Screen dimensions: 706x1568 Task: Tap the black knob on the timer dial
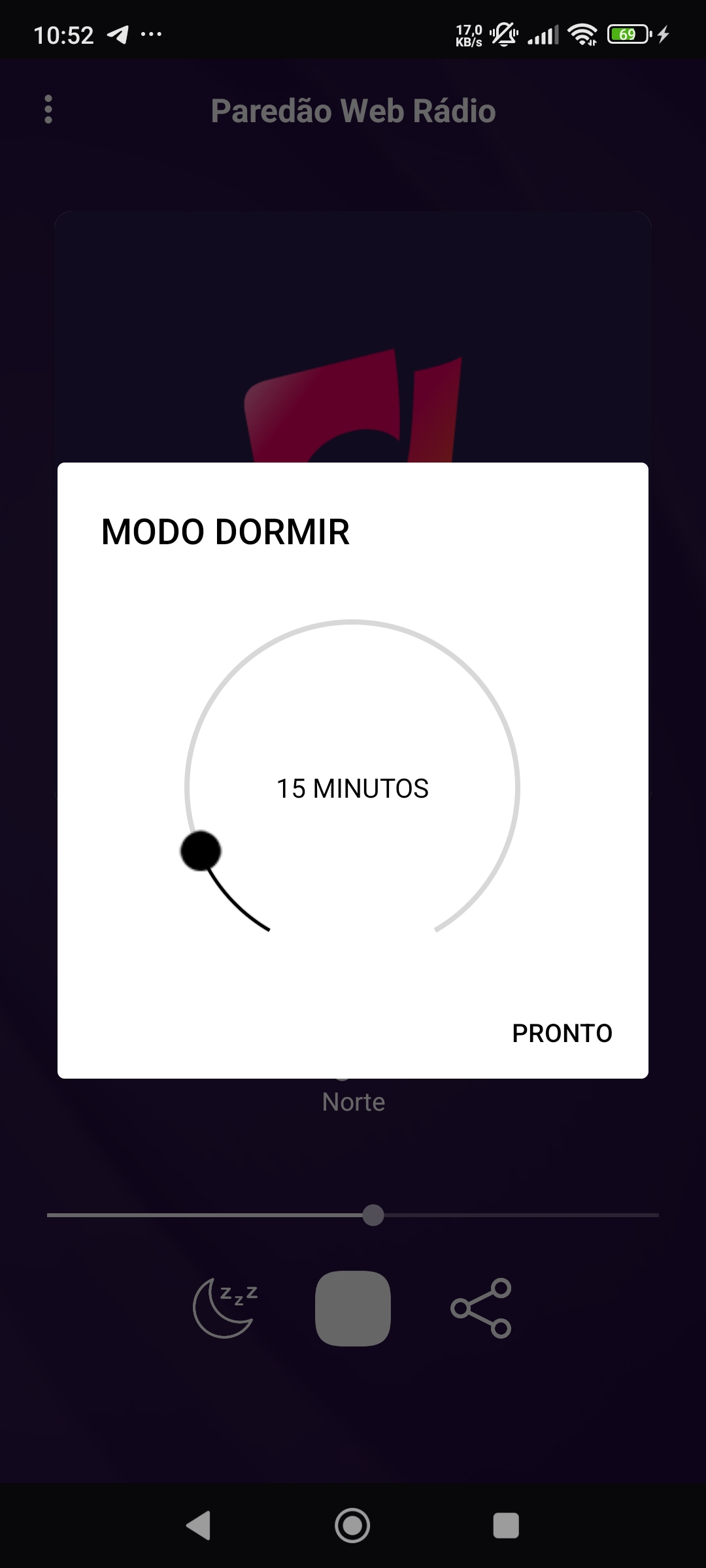coord(201,851)
